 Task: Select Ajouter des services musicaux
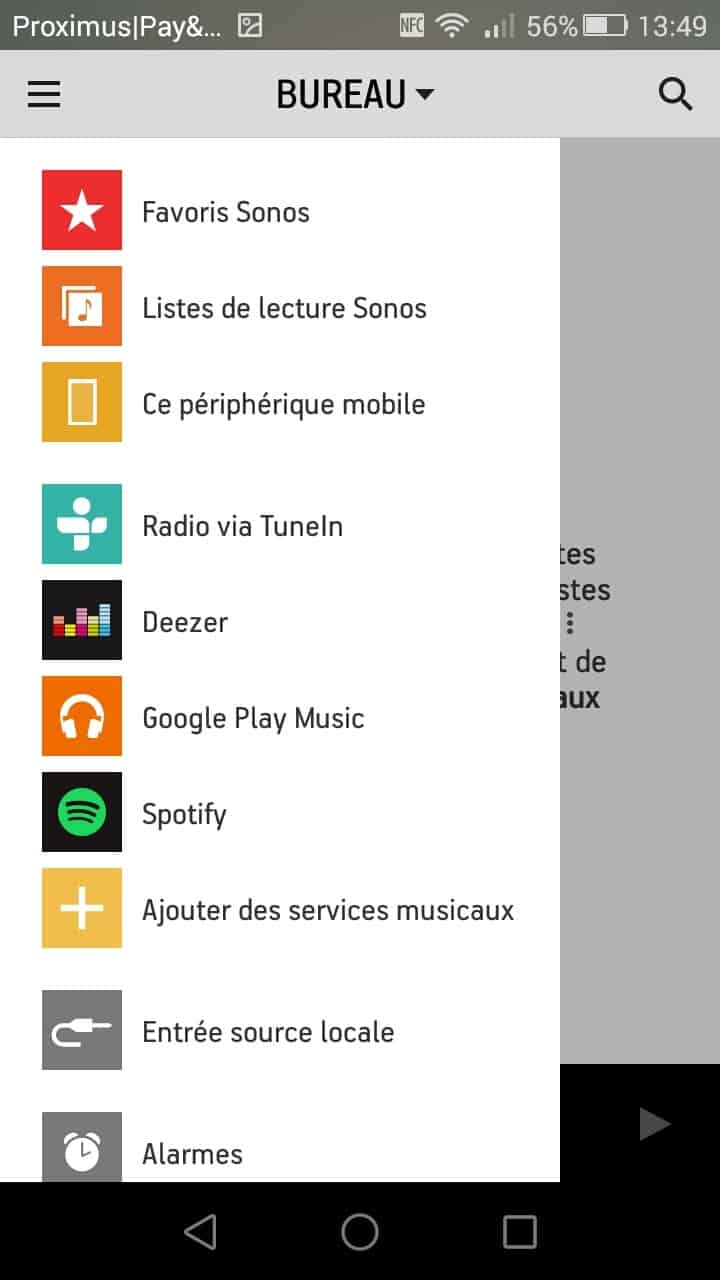[x=280, y=908]
